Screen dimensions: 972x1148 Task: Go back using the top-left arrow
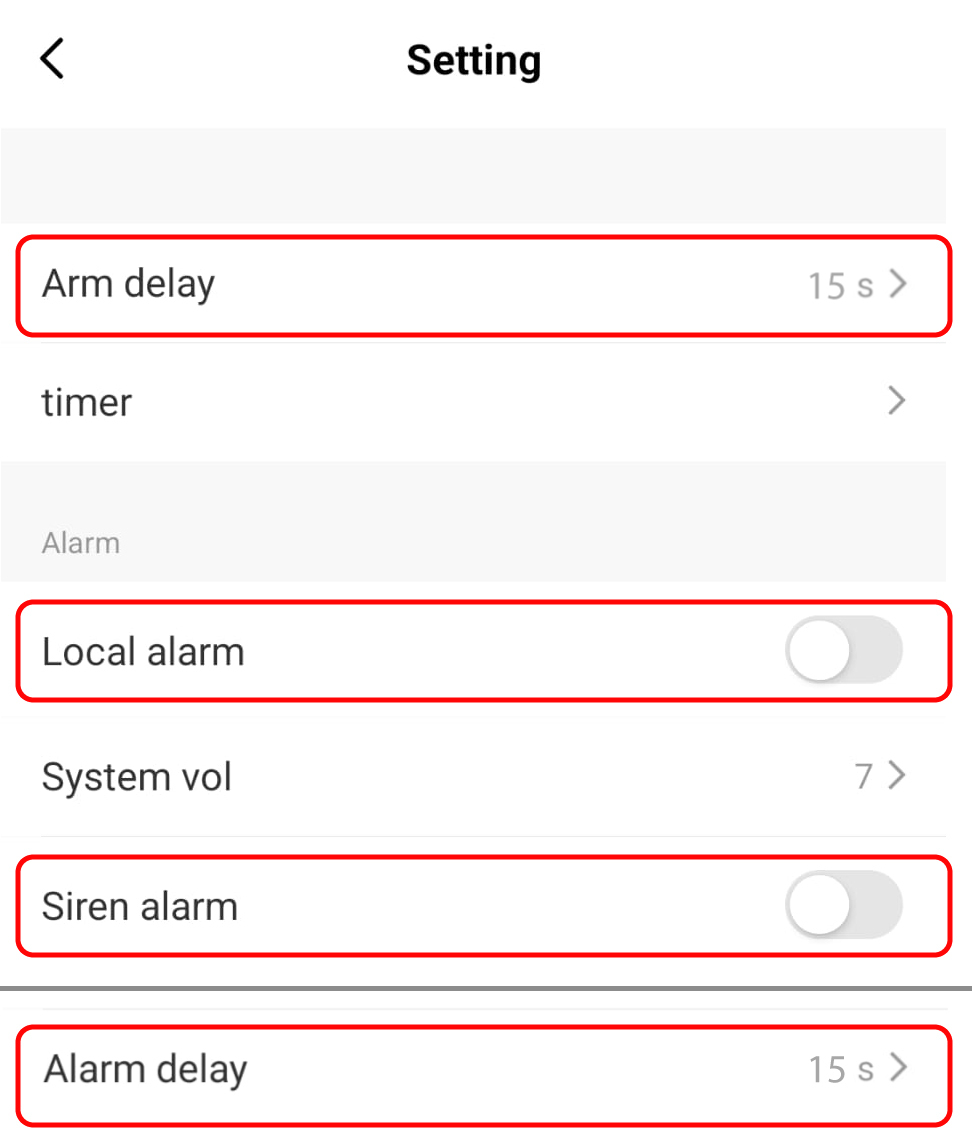pos(52,59)
